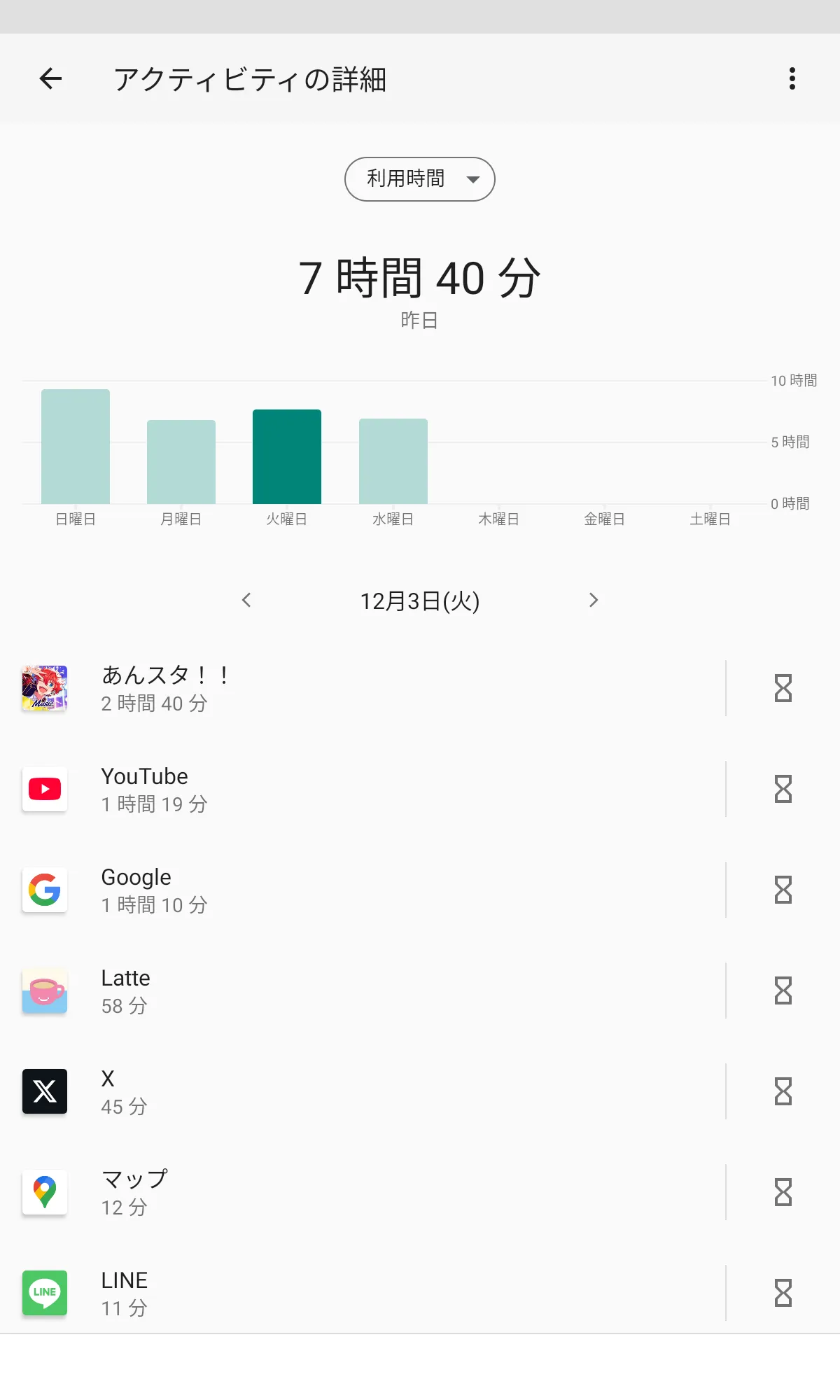840x1400 pixels.
Task: Open the overflow menu
Action: point(792,78)
